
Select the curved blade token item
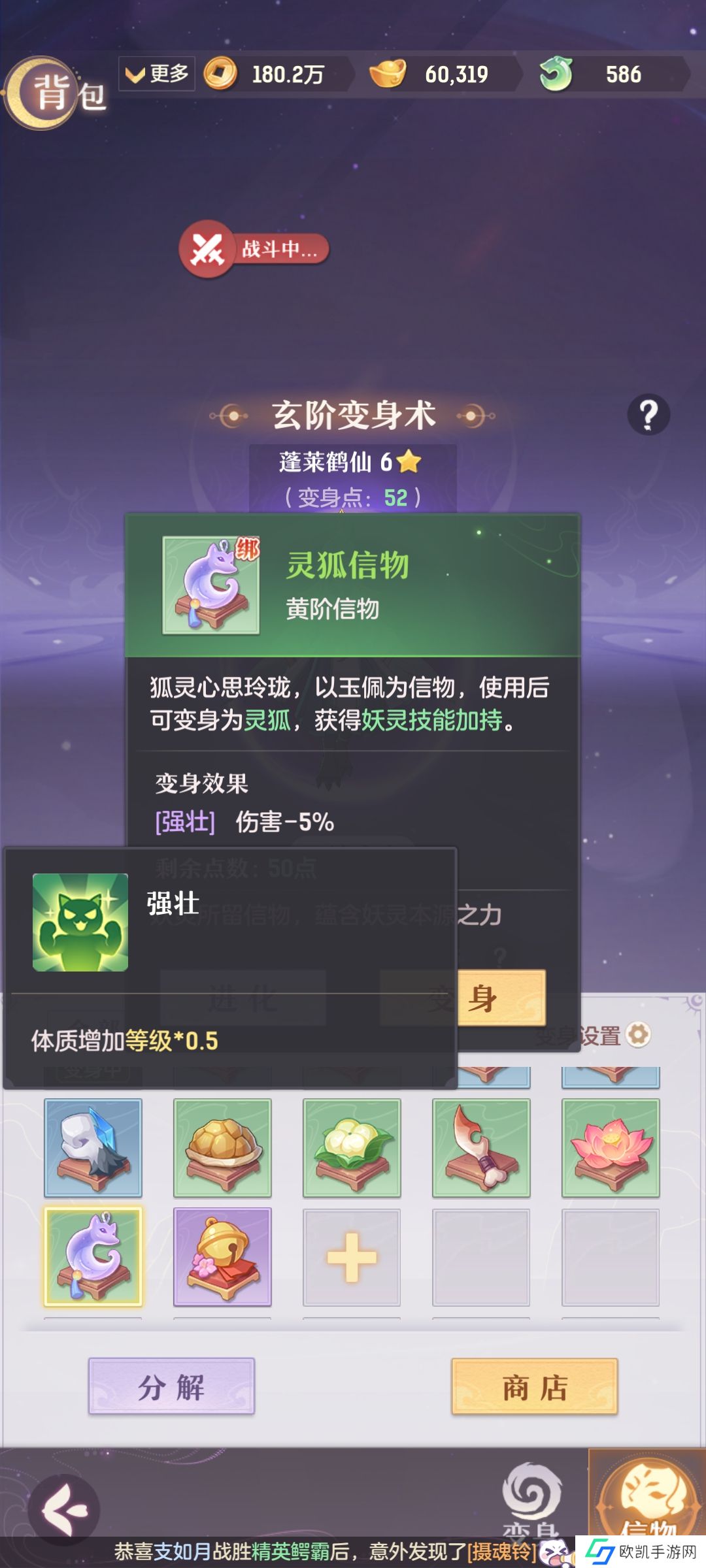(x=481, y=1147)
